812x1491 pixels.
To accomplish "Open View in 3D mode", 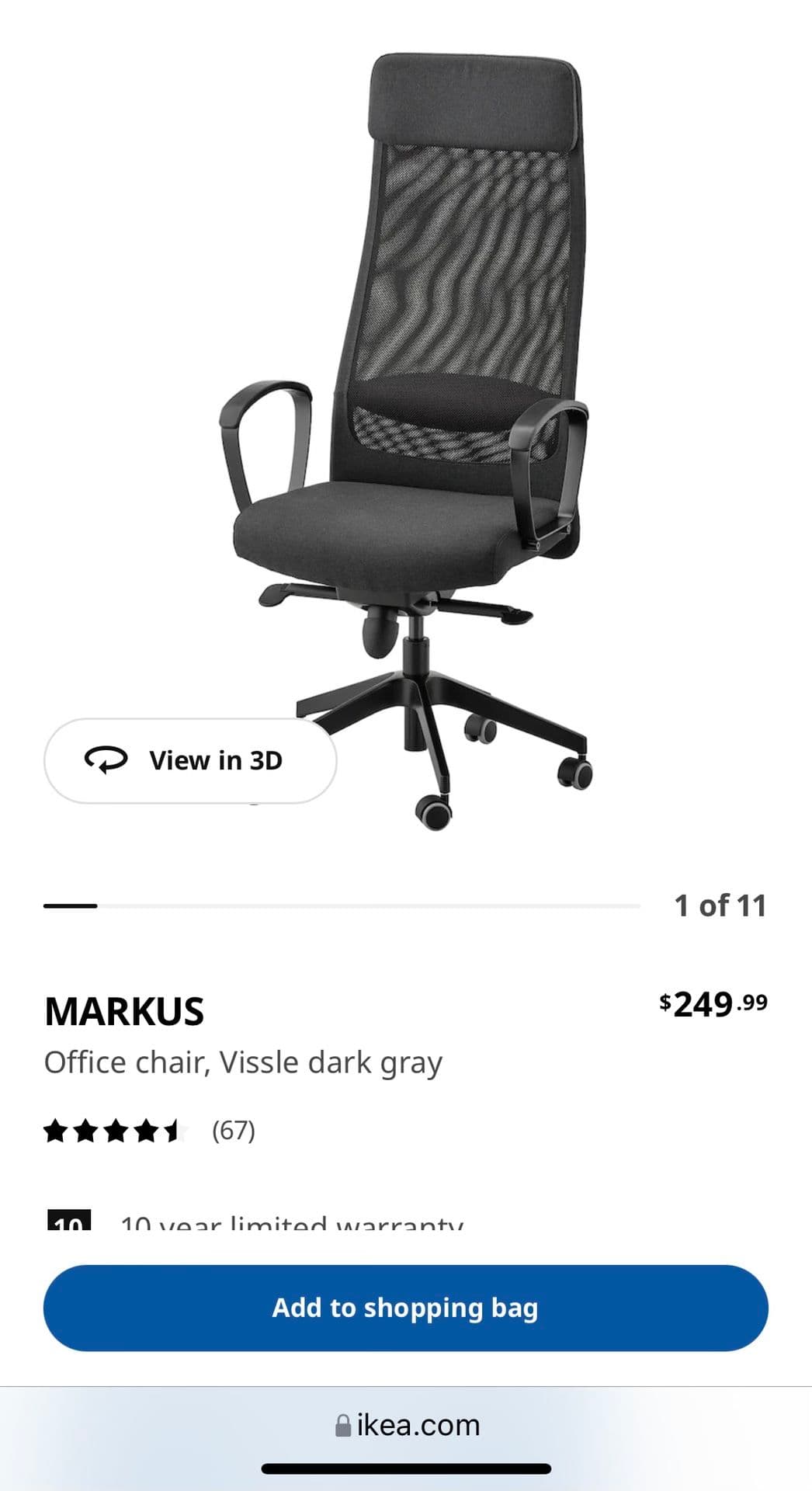I will click(190, 760).
